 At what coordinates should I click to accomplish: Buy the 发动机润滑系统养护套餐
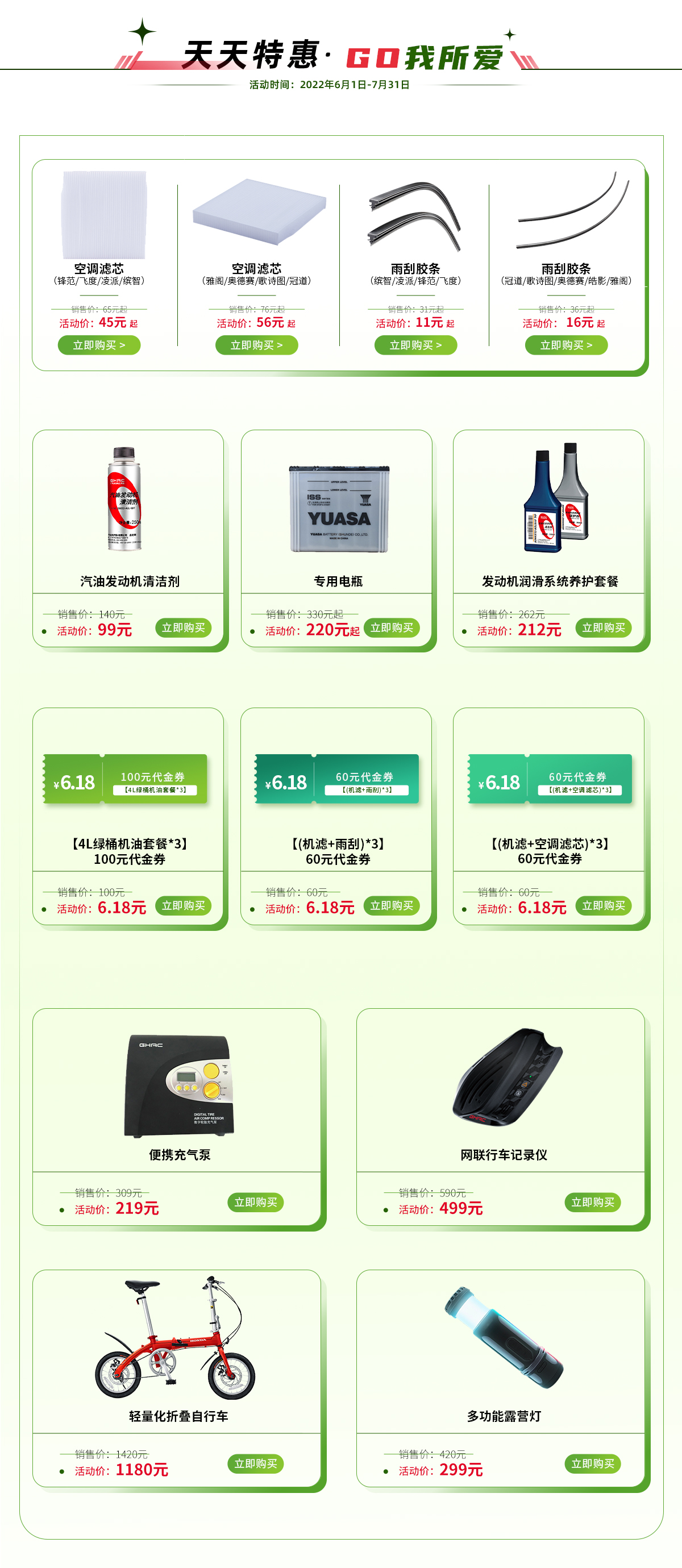click(604, 627)
